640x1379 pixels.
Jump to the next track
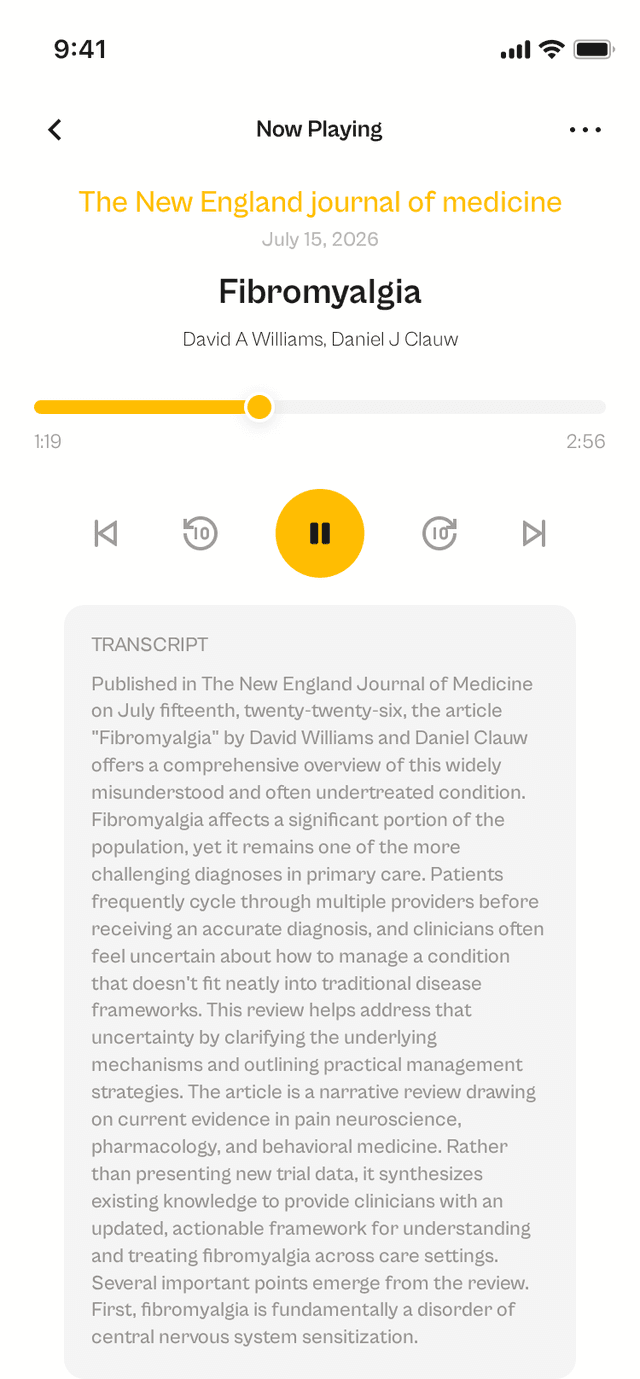[535, 533]
